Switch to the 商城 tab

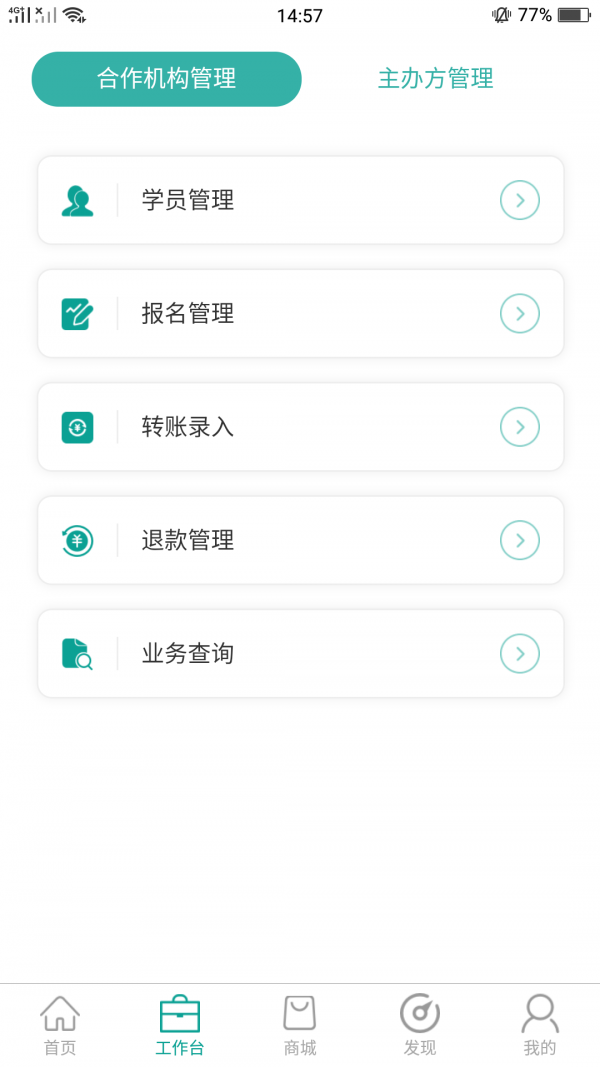coord(300,1025)
